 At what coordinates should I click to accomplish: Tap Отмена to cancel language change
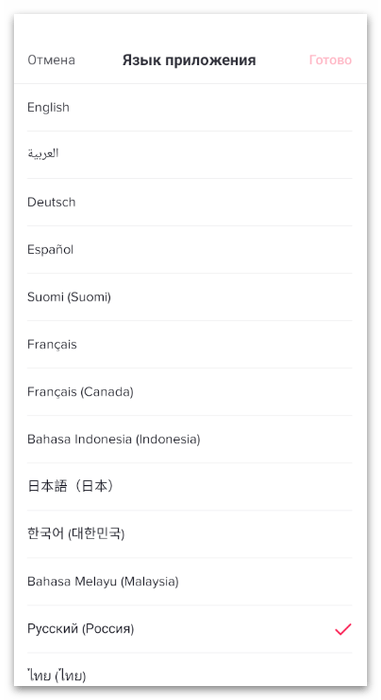(x=51, y=60)
